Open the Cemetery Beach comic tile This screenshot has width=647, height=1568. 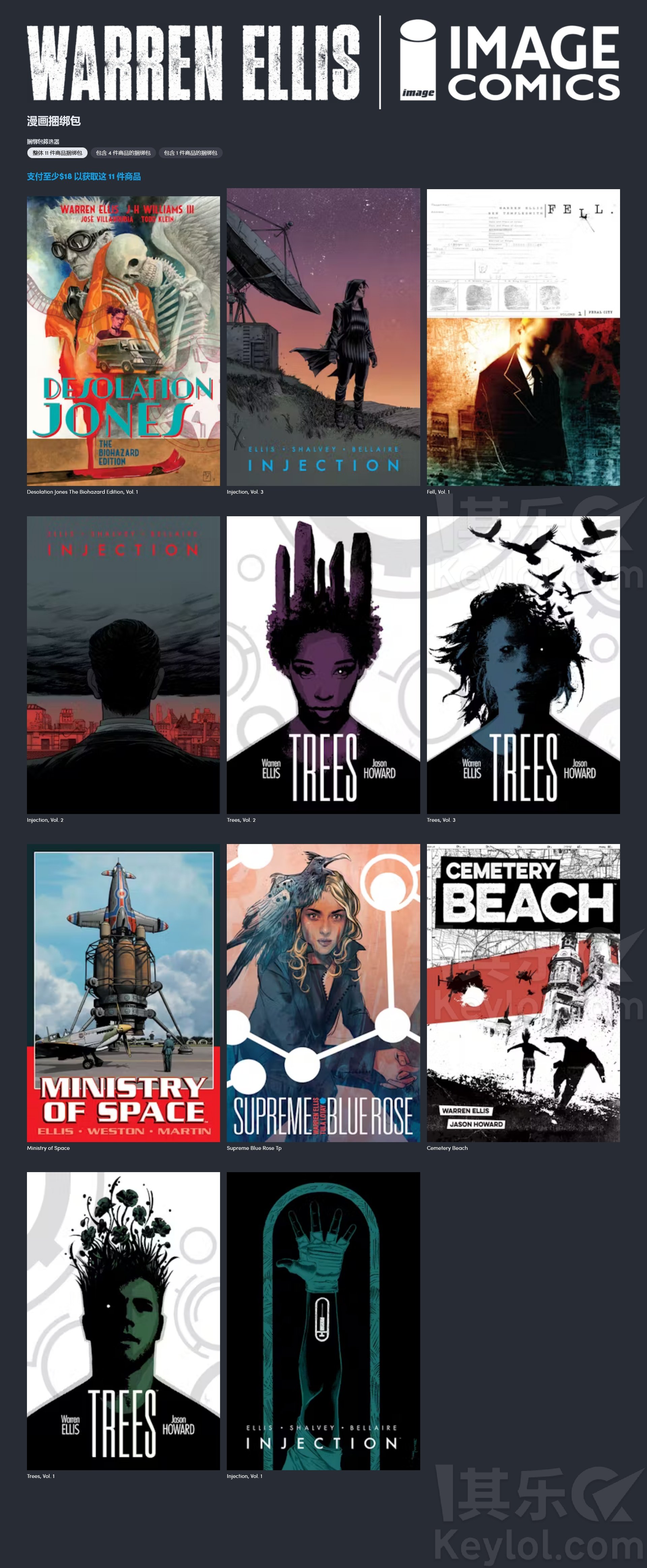(523, 993)
